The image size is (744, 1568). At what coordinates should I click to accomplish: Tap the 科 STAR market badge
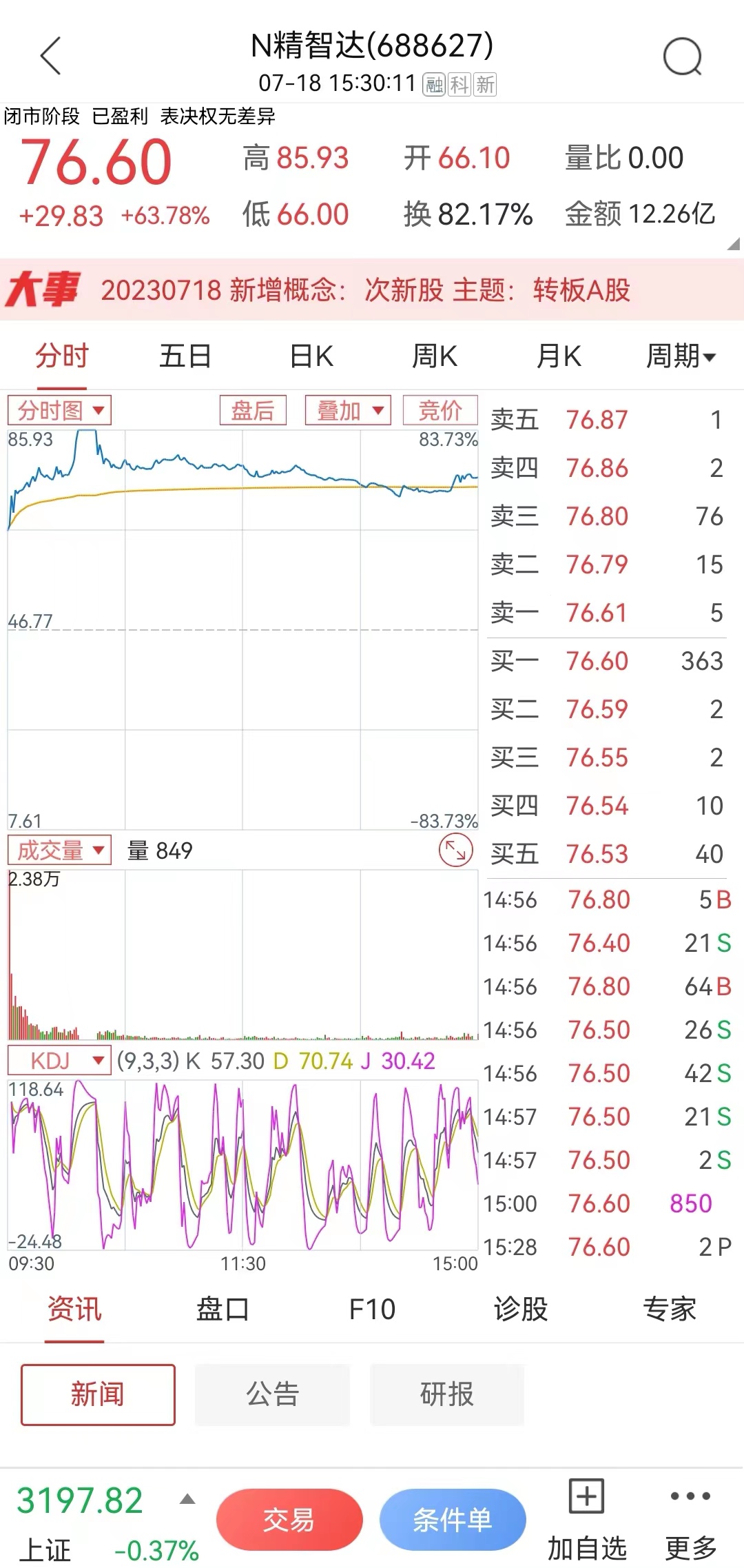point(460,85)
